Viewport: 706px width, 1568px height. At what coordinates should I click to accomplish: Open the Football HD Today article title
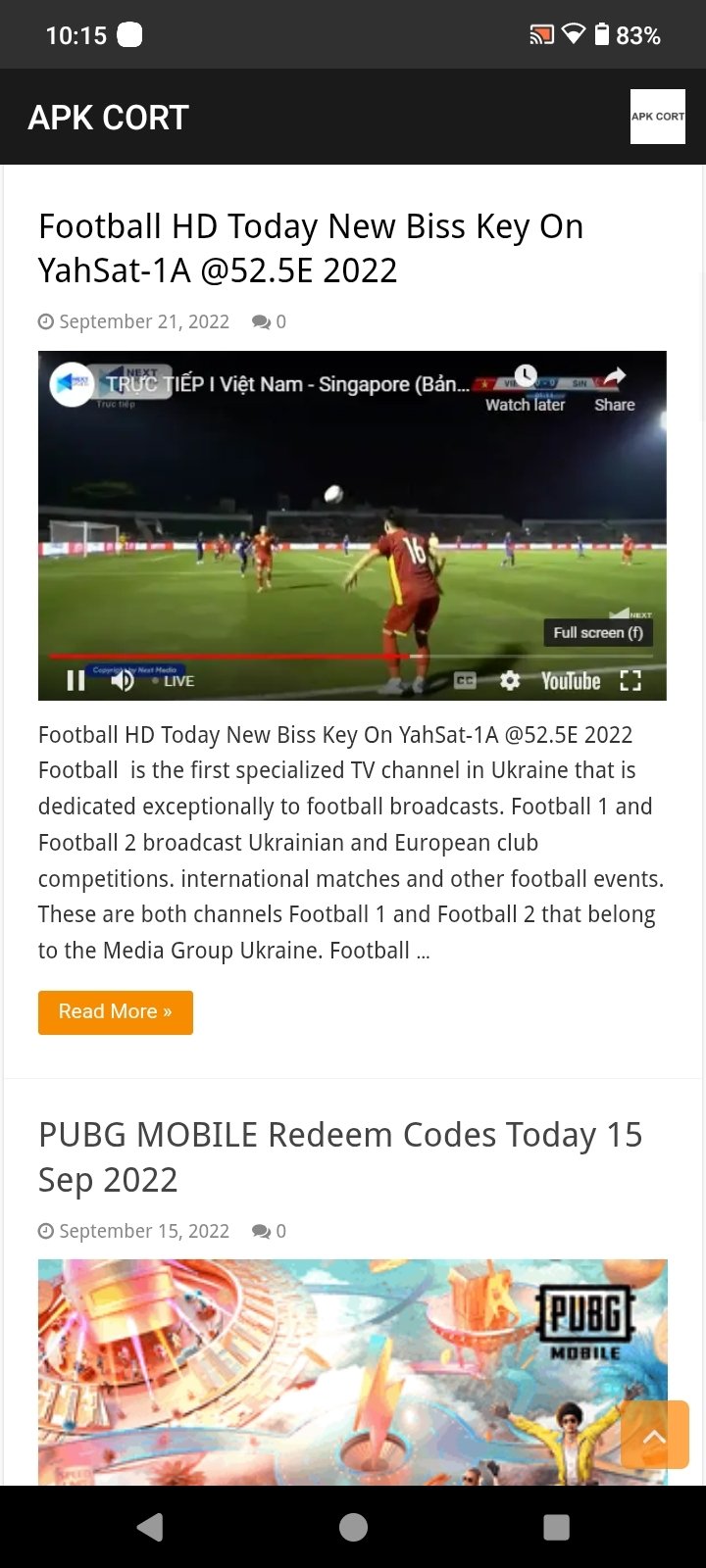311,248
